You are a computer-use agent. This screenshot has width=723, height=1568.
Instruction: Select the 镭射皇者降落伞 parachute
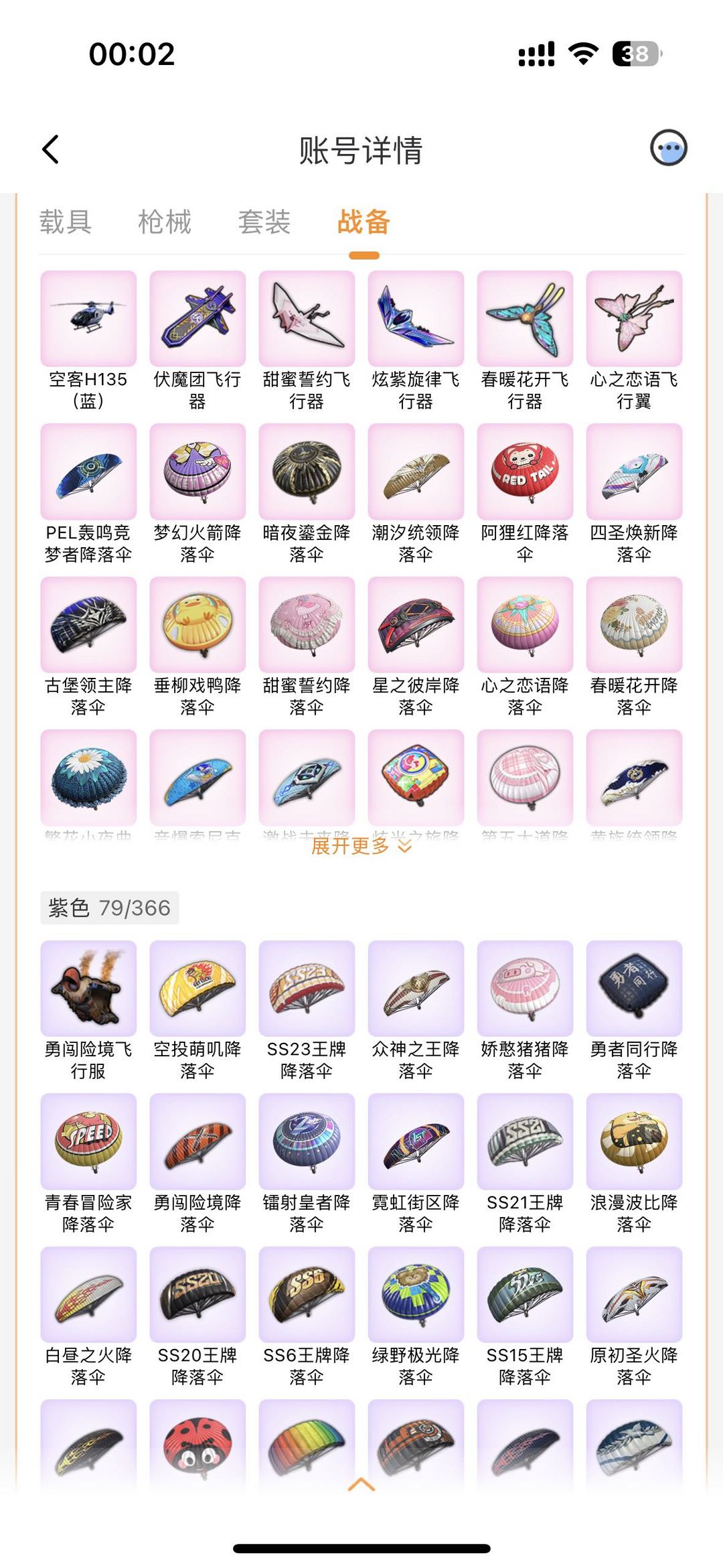(x=308, y=1143)
